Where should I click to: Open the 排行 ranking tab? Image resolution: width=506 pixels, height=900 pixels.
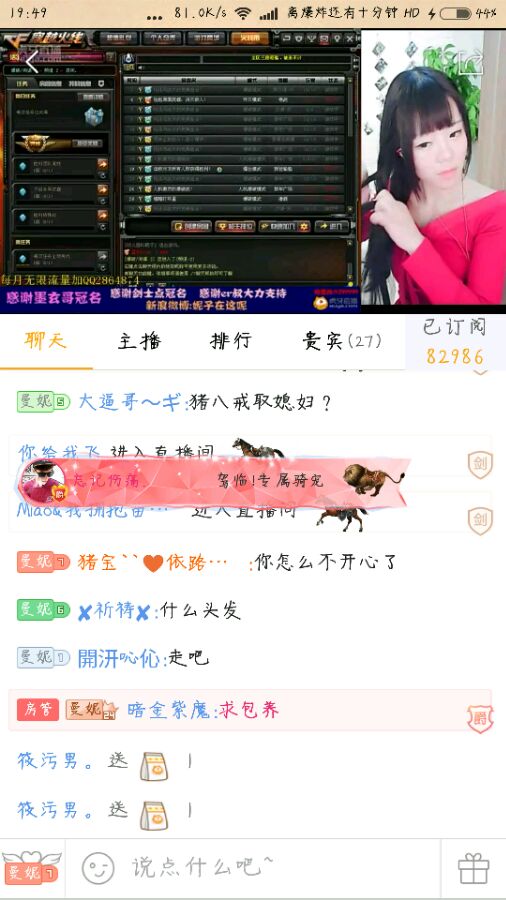(231, 341)
